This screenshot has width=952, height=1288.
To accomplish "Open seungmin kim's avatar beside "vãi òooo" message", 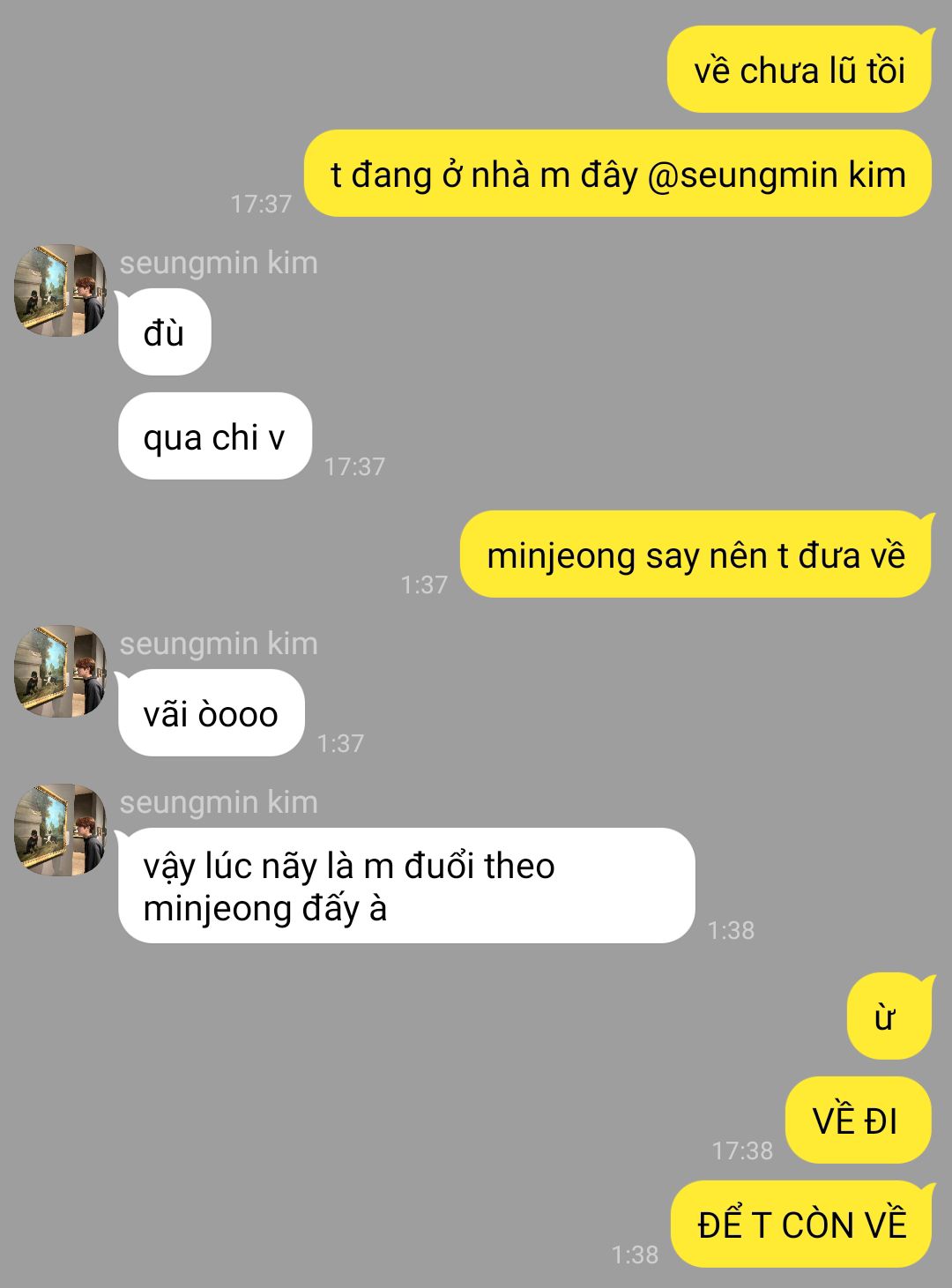I will click(x=60, y=671).
